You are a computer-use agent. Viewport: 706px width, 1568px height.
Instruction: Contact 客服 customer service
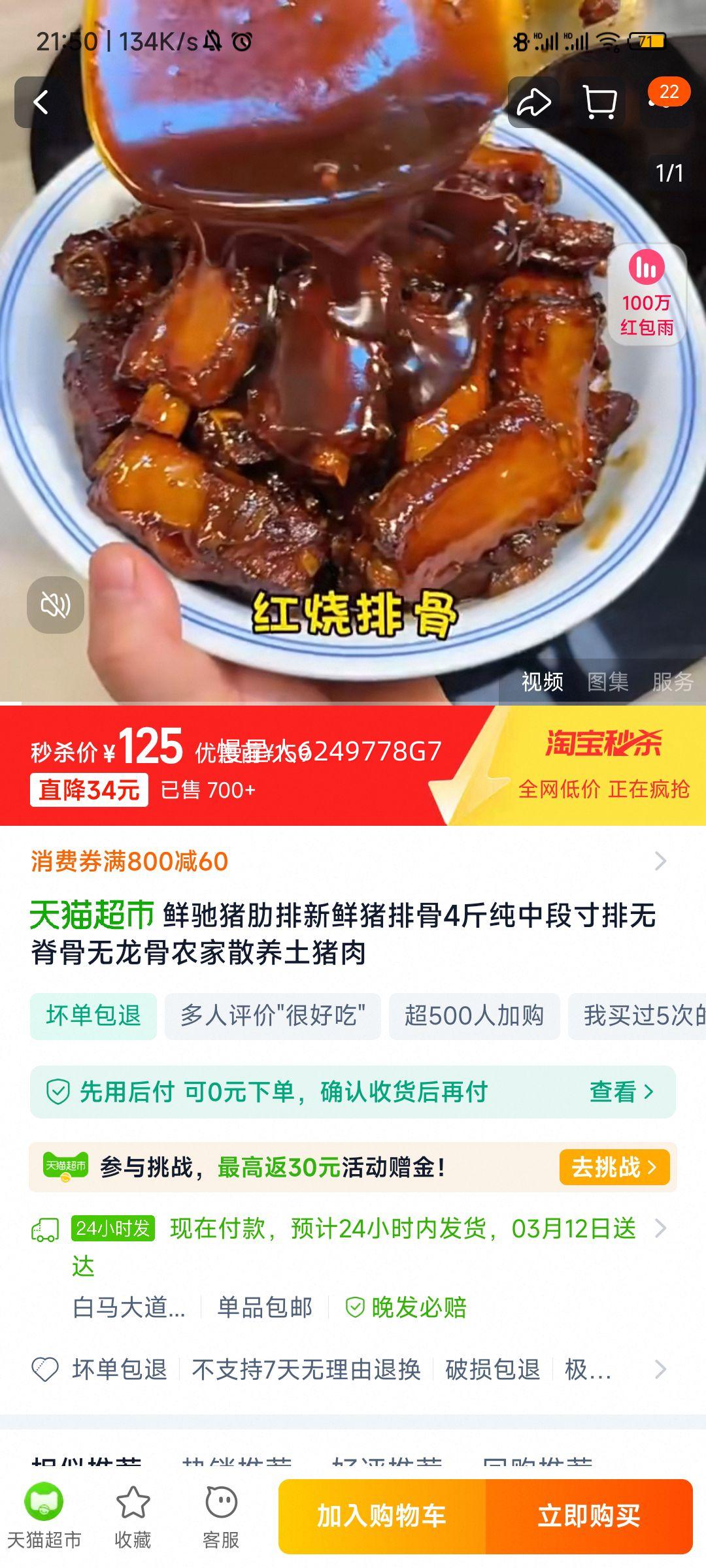click(x=221, y=1516)
